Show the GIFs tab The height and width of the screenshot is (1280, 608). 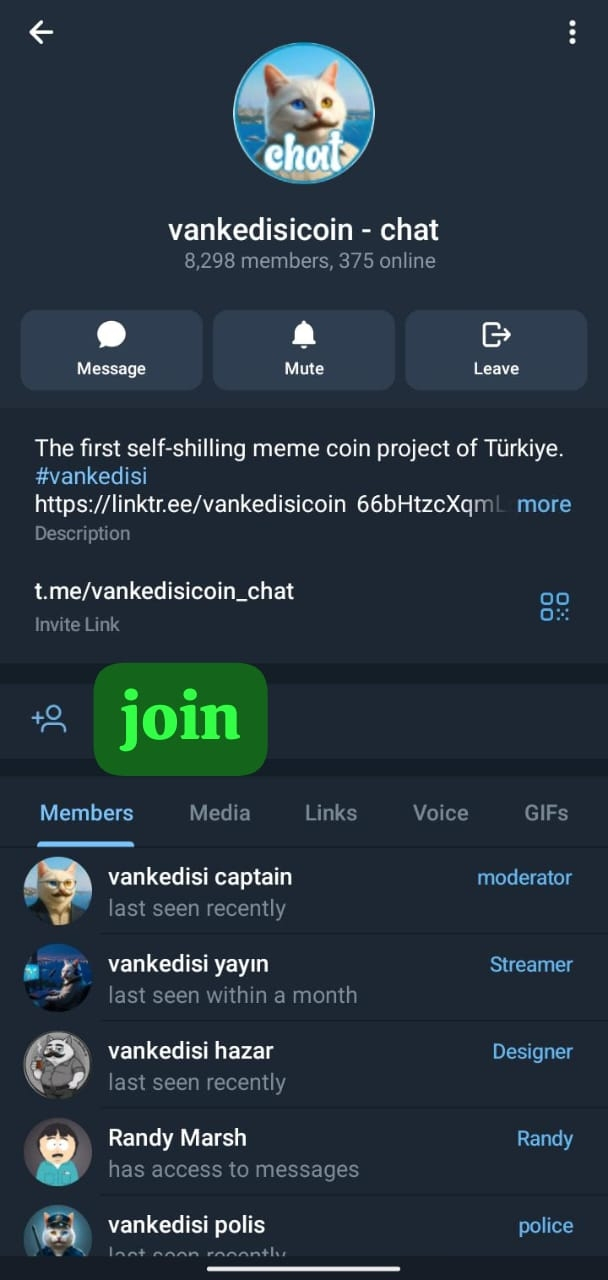pos(546,813)
